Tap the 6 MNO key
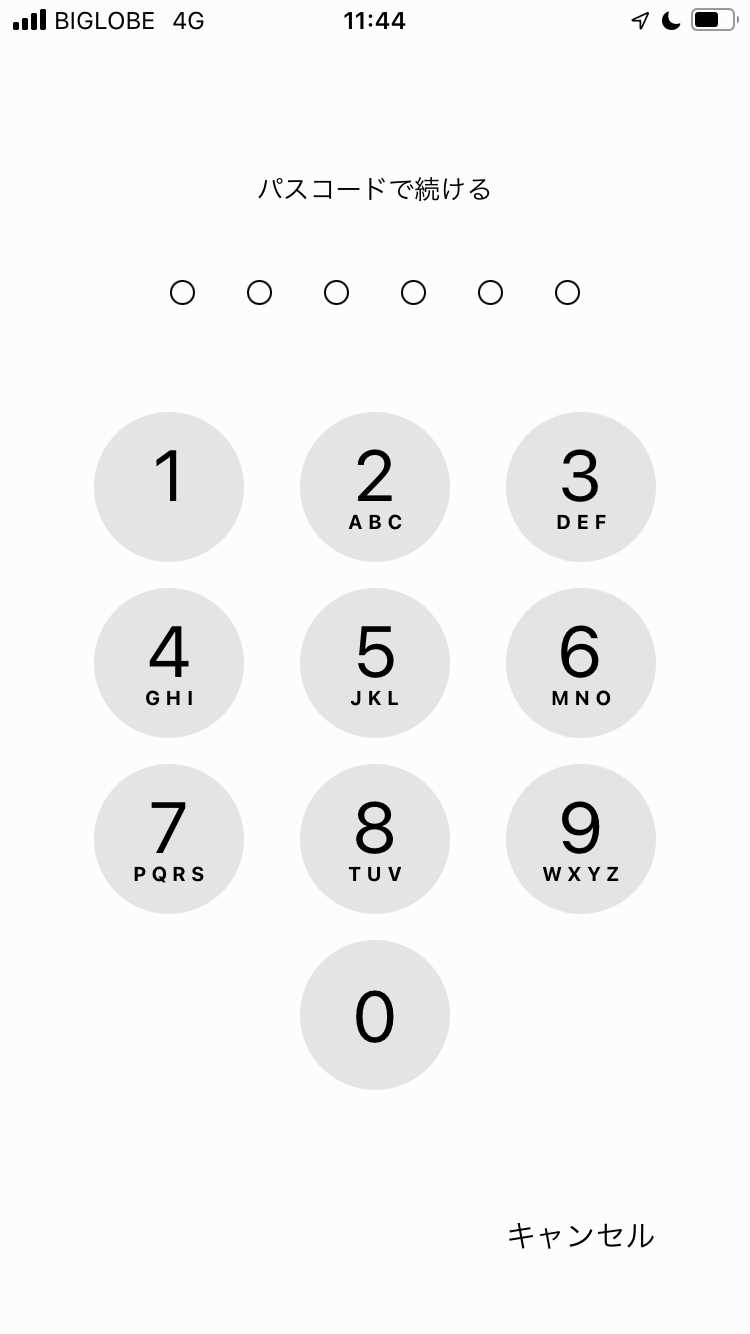 tap(581, 663)
